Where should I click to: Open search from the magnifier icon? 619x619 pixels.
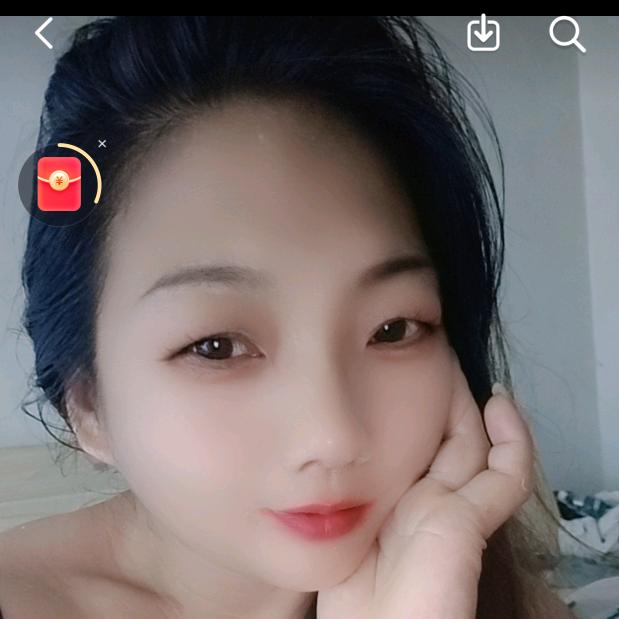click(x=567, y=34)
